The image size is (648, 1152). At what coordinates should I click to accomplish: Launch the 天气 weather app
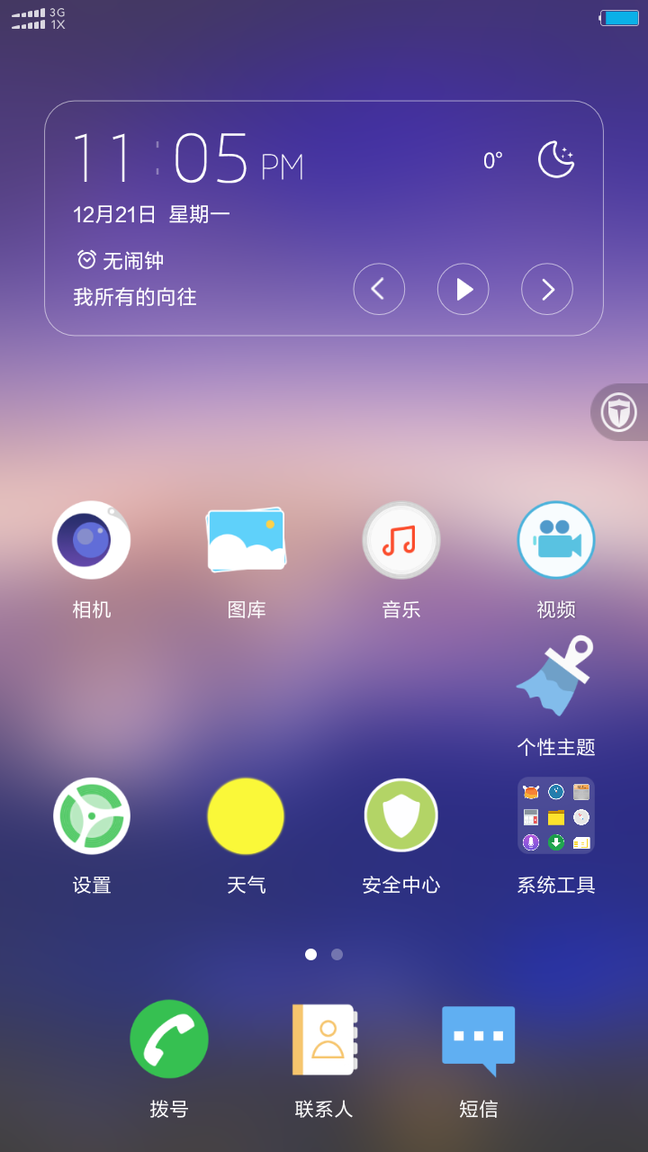click(x=246, y=816)
